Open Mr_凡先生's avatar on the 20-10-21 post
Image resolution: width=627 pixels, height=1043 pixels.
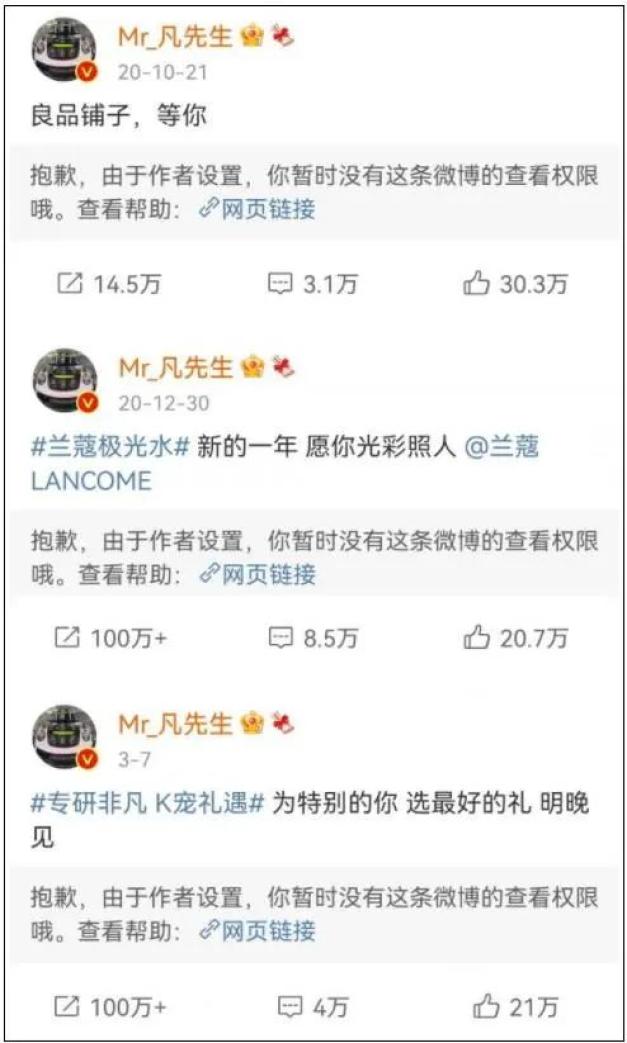click(64, 49)
